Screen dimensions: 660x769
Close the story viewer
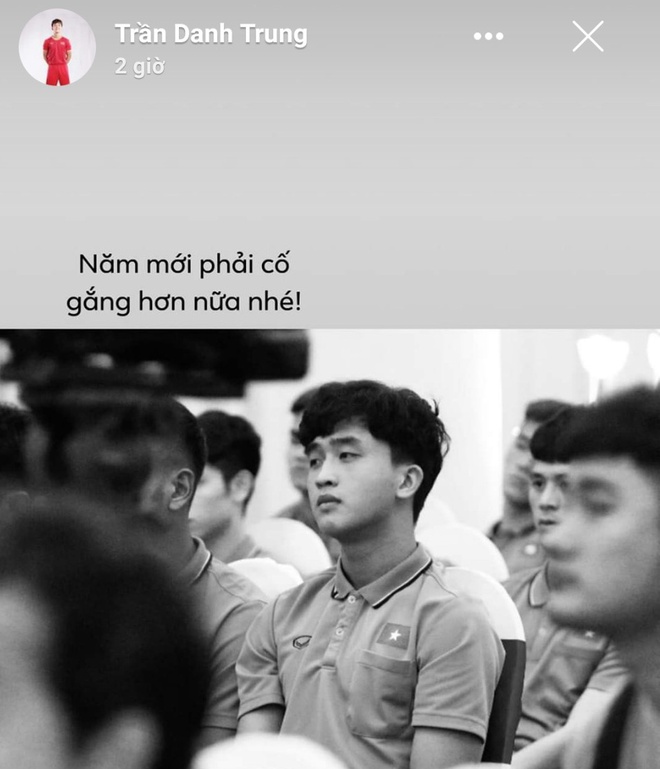pyautogui.click(x=588, y=36)
